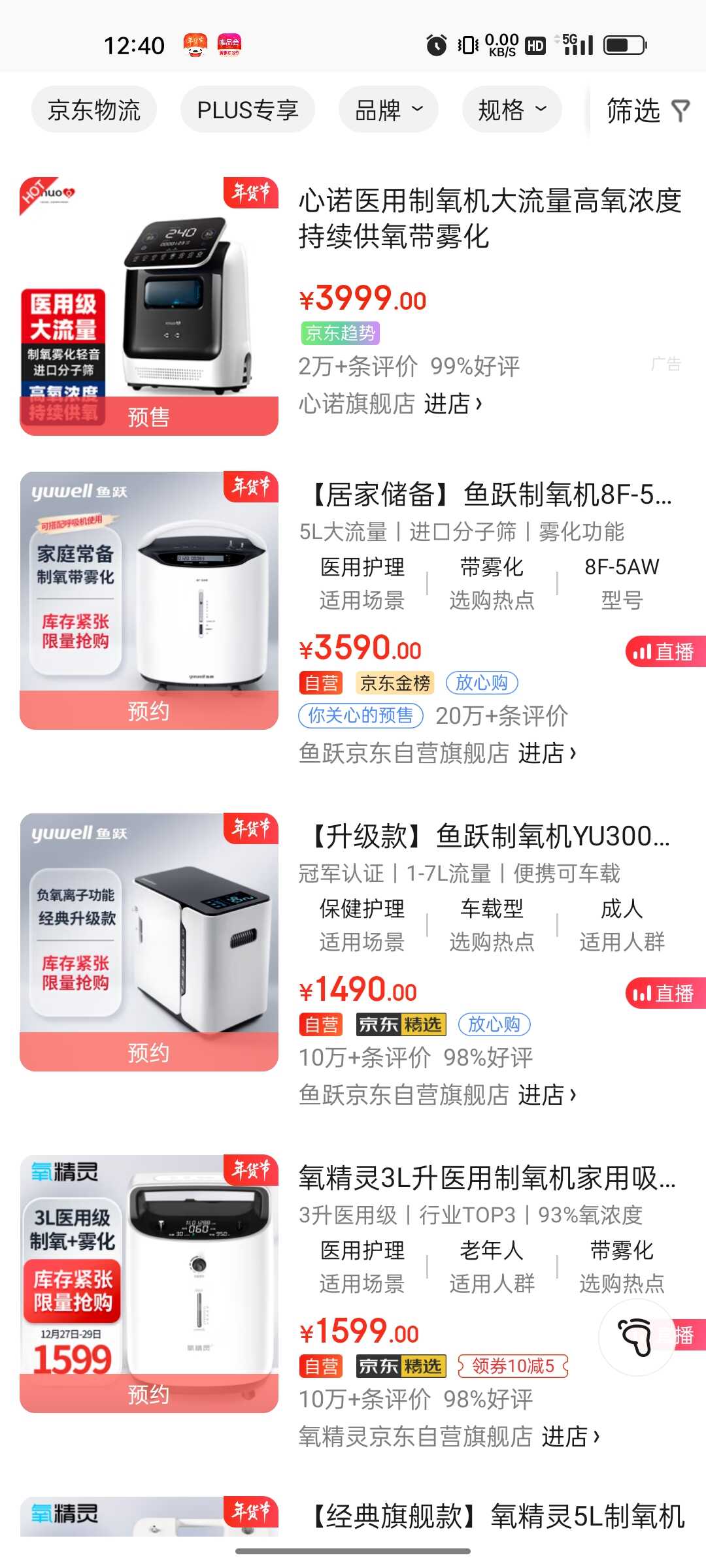Screen dimensions: 706x1568
Task: Enter the 心诺旗舰店 store
Action: click(390, 404)
